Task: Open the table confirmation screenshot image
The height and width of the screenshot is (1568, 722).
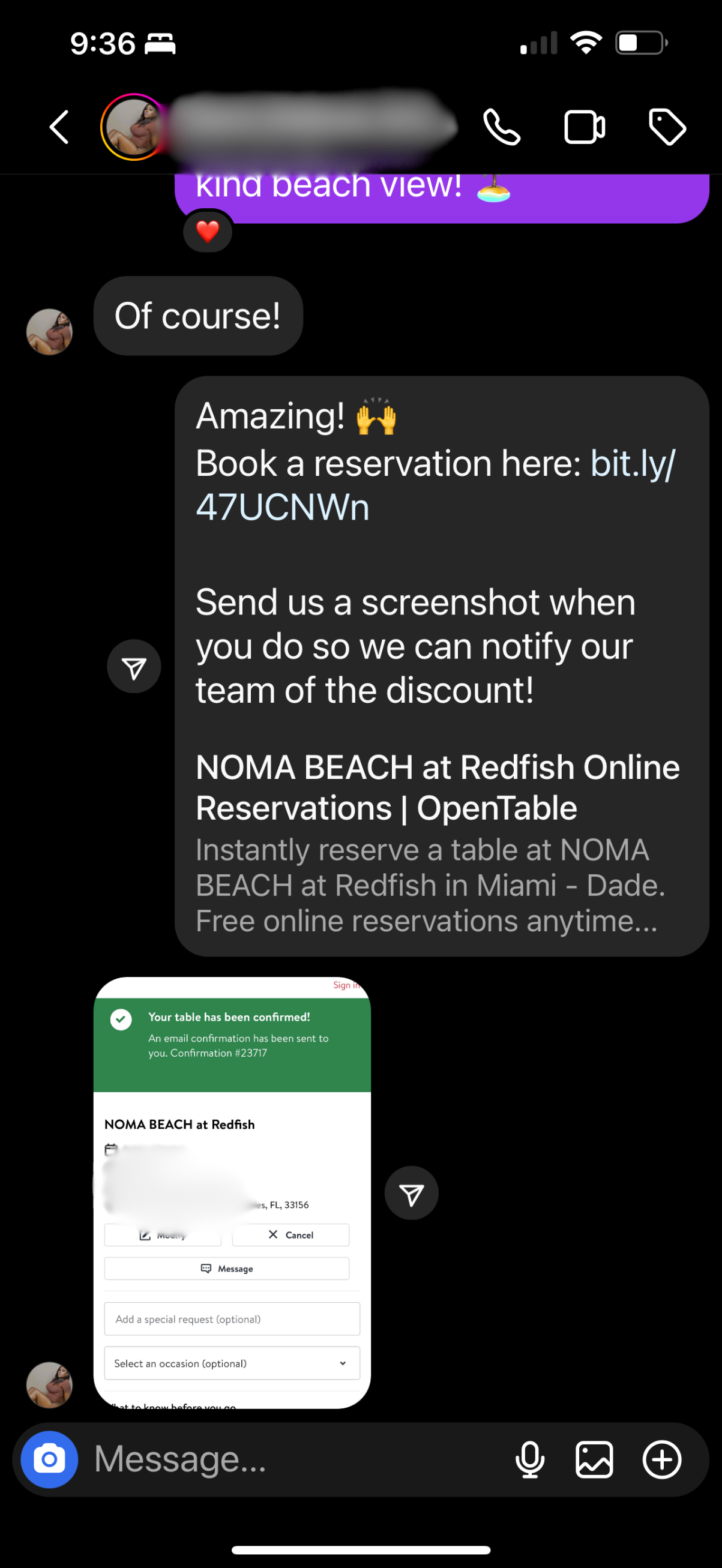Action: tap(232, 1192)
